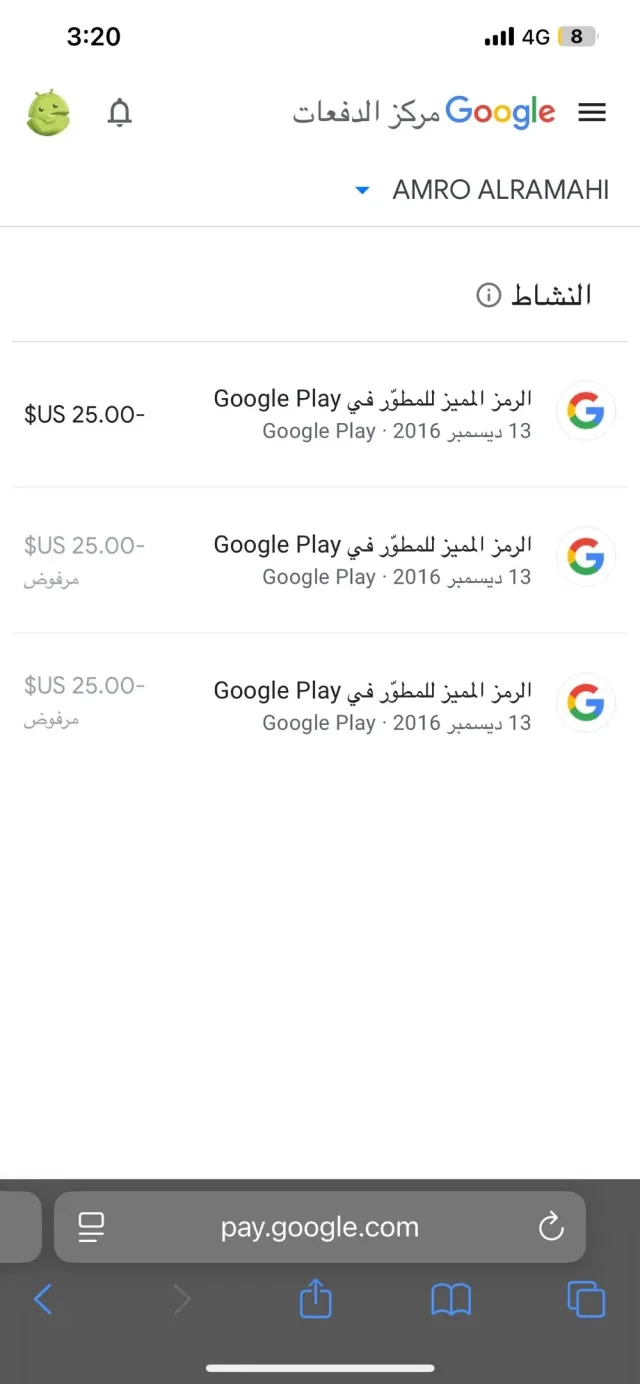Open the page format menu in address bar

click(x=91, y=1227)
